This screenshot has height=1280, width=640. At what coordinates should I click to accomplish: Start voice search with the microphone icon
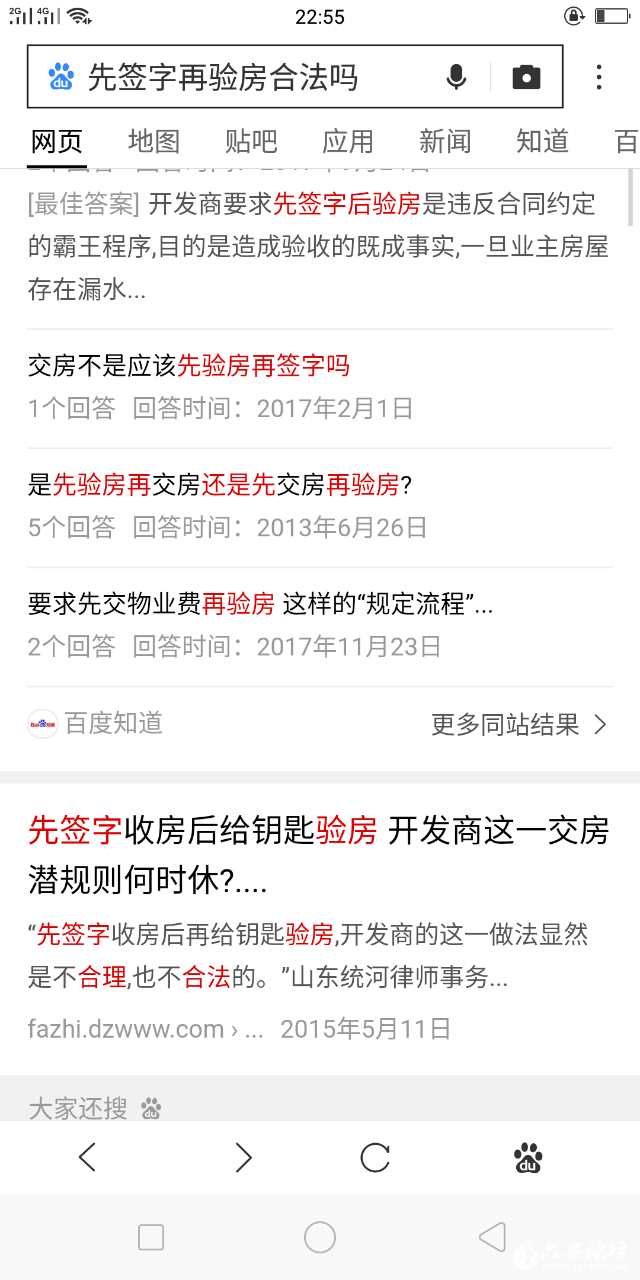point(456,77)
